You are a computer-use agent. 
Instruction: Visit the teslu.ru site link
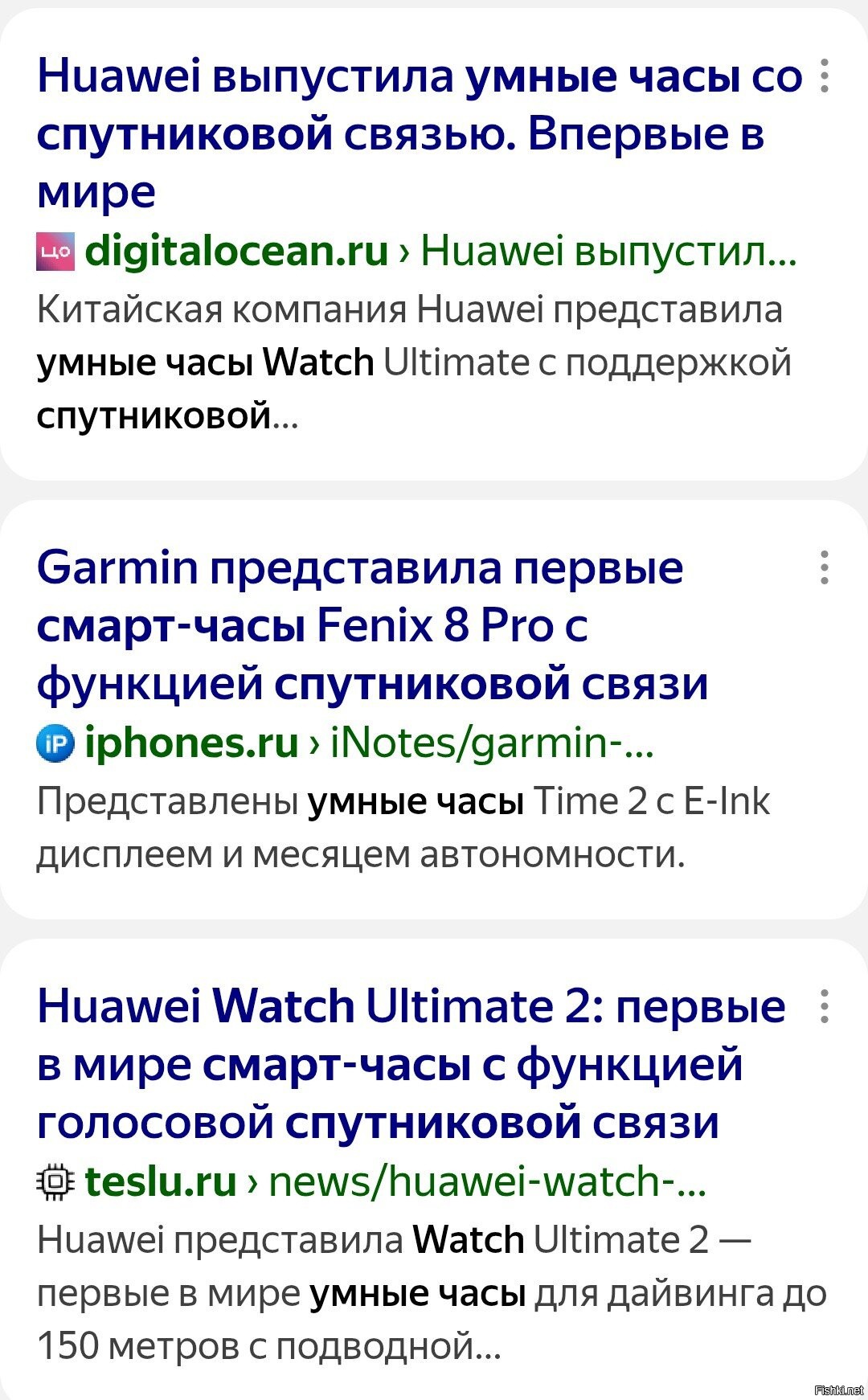161,1181
